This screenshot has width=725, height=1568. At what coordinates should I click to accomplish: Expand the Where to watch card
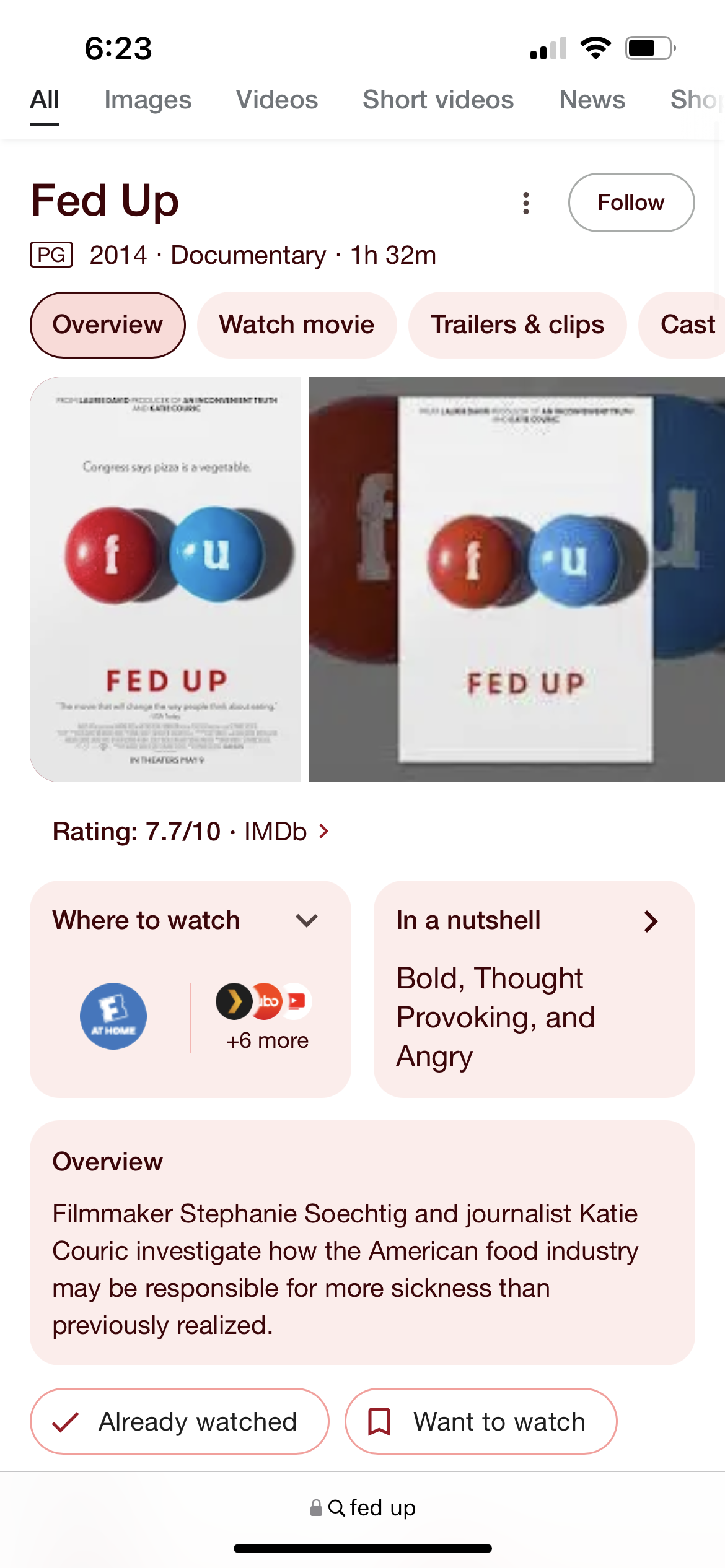[307, 921]
